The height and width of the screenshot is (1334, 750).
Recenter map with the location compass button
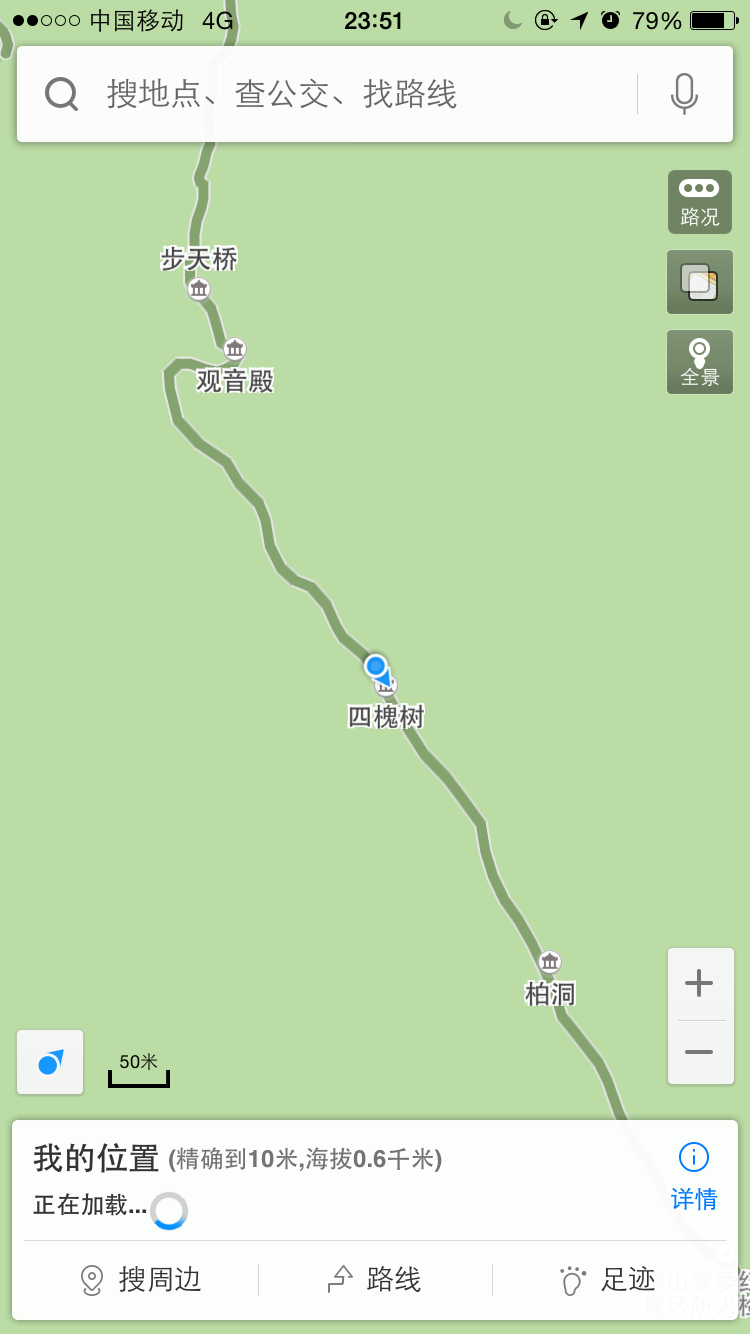(50, 1062)
